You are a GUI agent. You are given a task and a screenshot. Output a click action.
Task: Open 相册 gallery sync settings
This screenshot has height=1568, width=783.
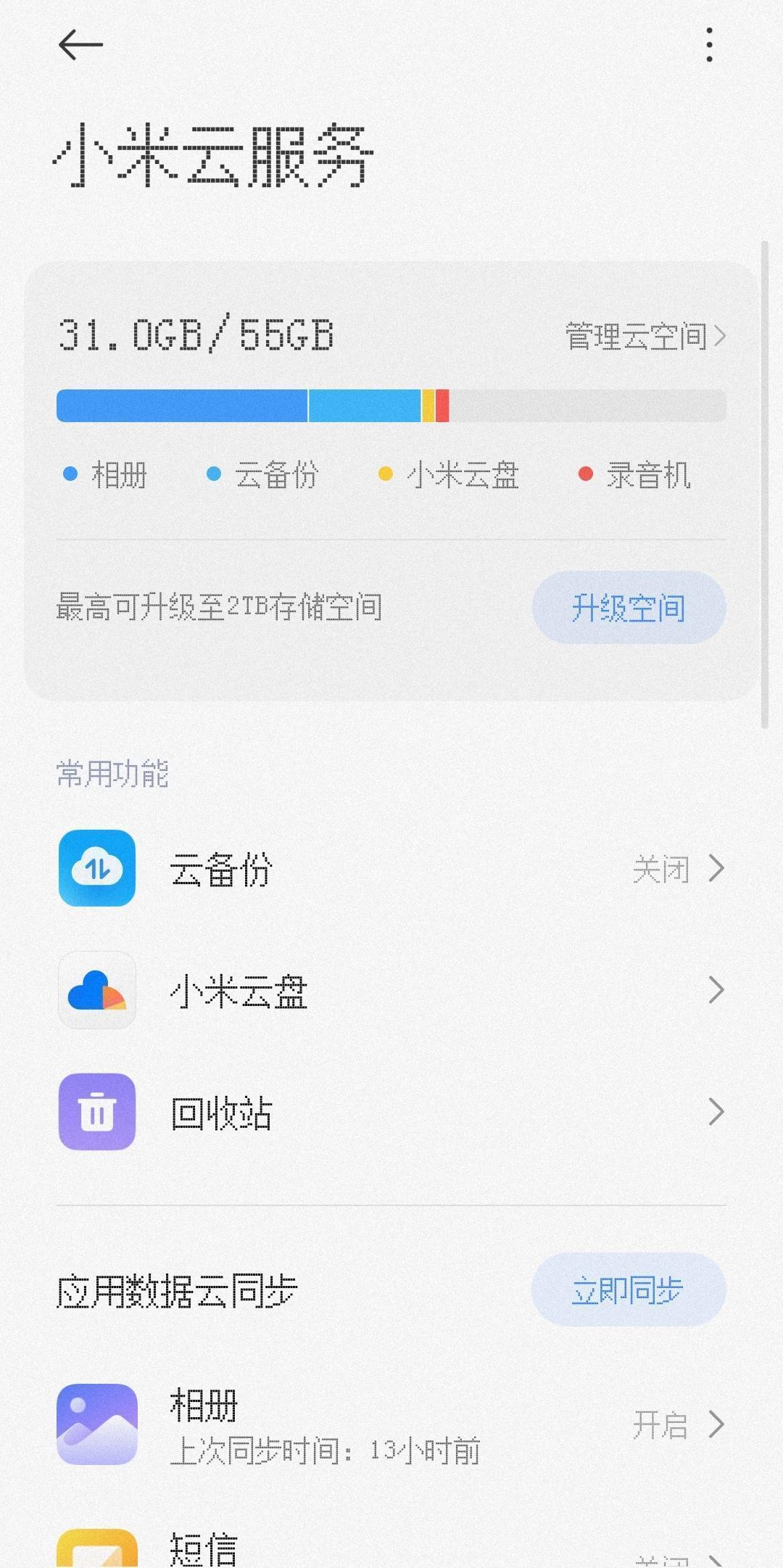[x=391, y=1424]
